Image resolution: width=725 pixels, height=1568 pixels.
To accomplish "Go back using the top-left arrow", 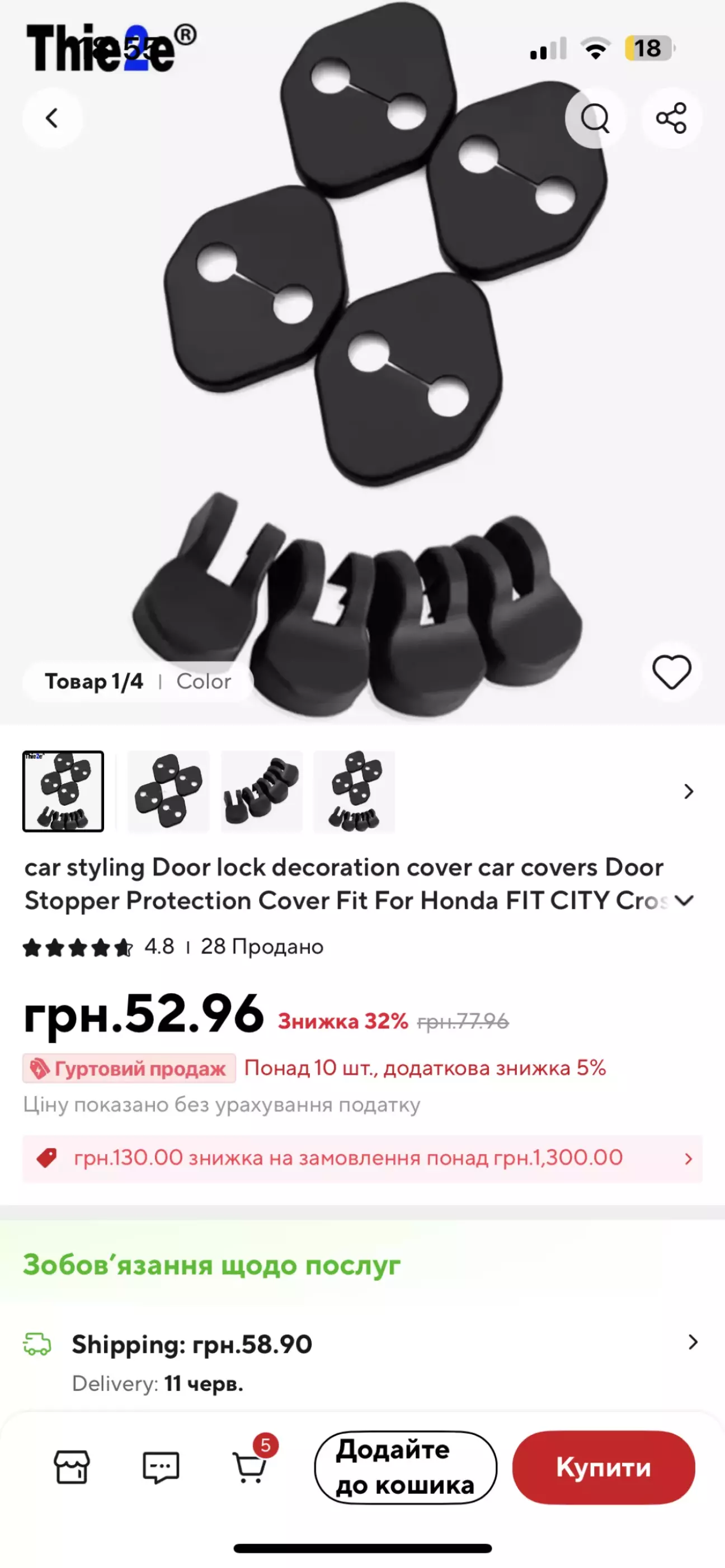I will pos(53,118).
